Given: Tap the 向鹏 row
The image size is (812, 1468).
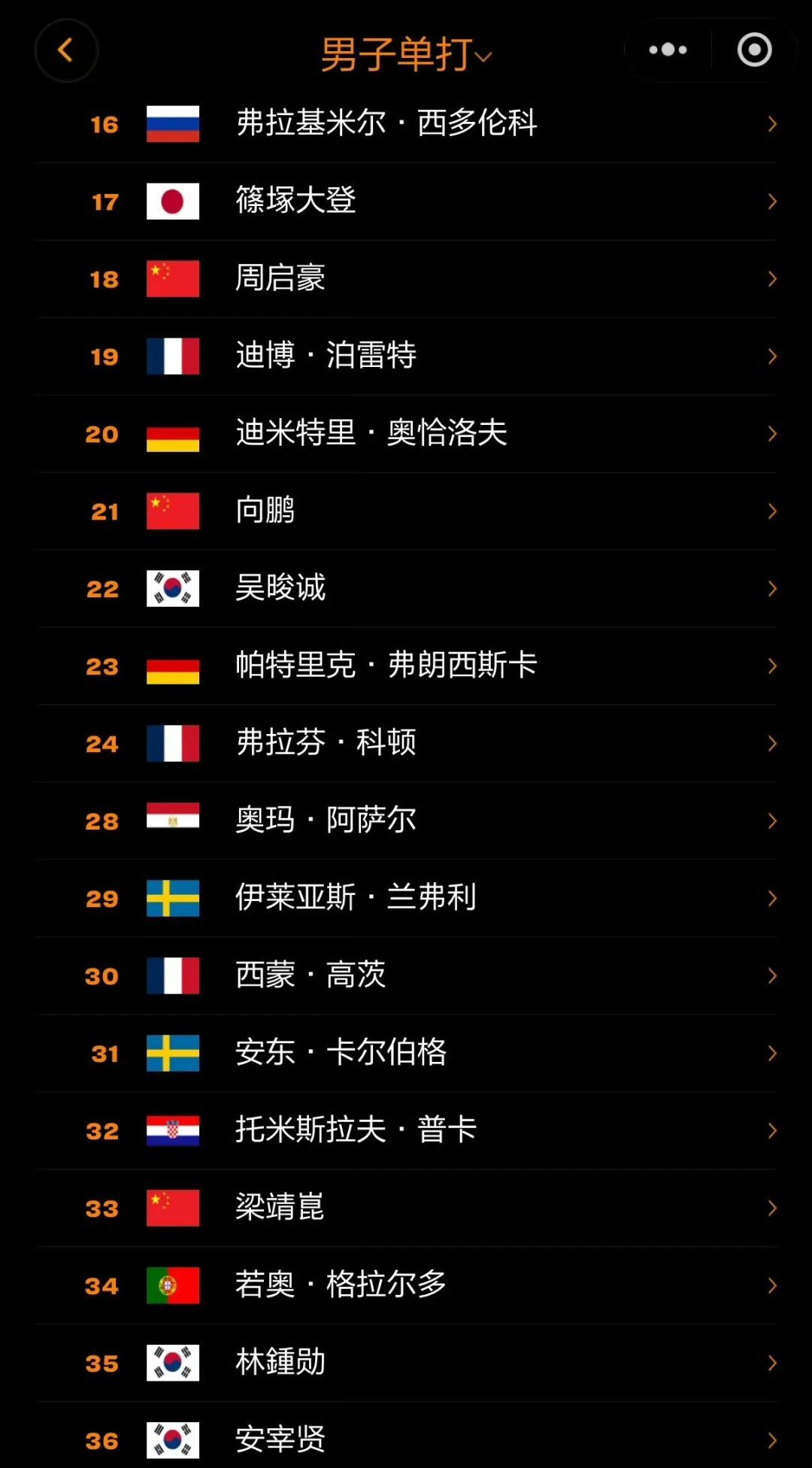Looking at the screenshot, I should point(406,511).
